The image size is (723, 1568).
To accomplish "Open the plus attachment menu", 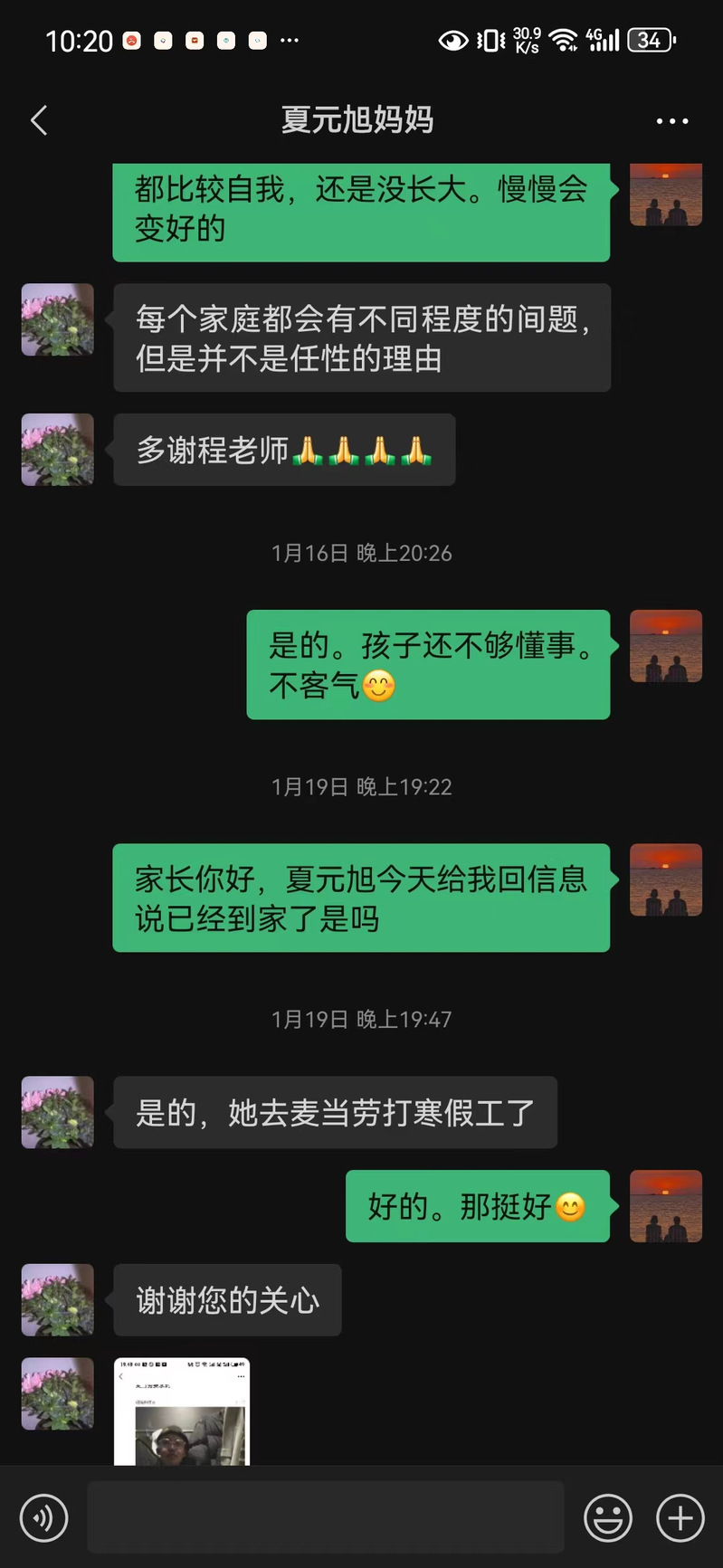I will point(680,1517).
